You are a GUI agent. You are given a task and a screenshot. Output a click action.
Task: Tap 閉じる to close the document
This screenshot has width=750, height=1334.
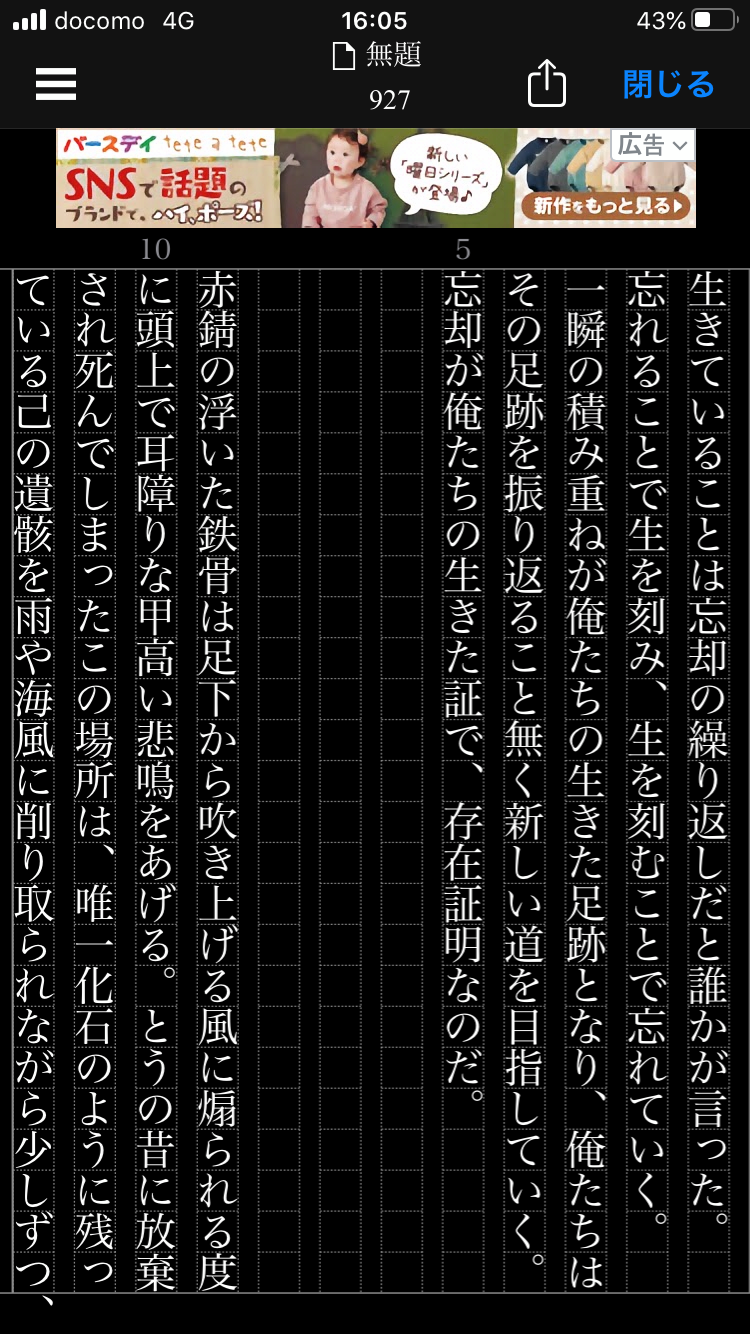click(668, 85)
